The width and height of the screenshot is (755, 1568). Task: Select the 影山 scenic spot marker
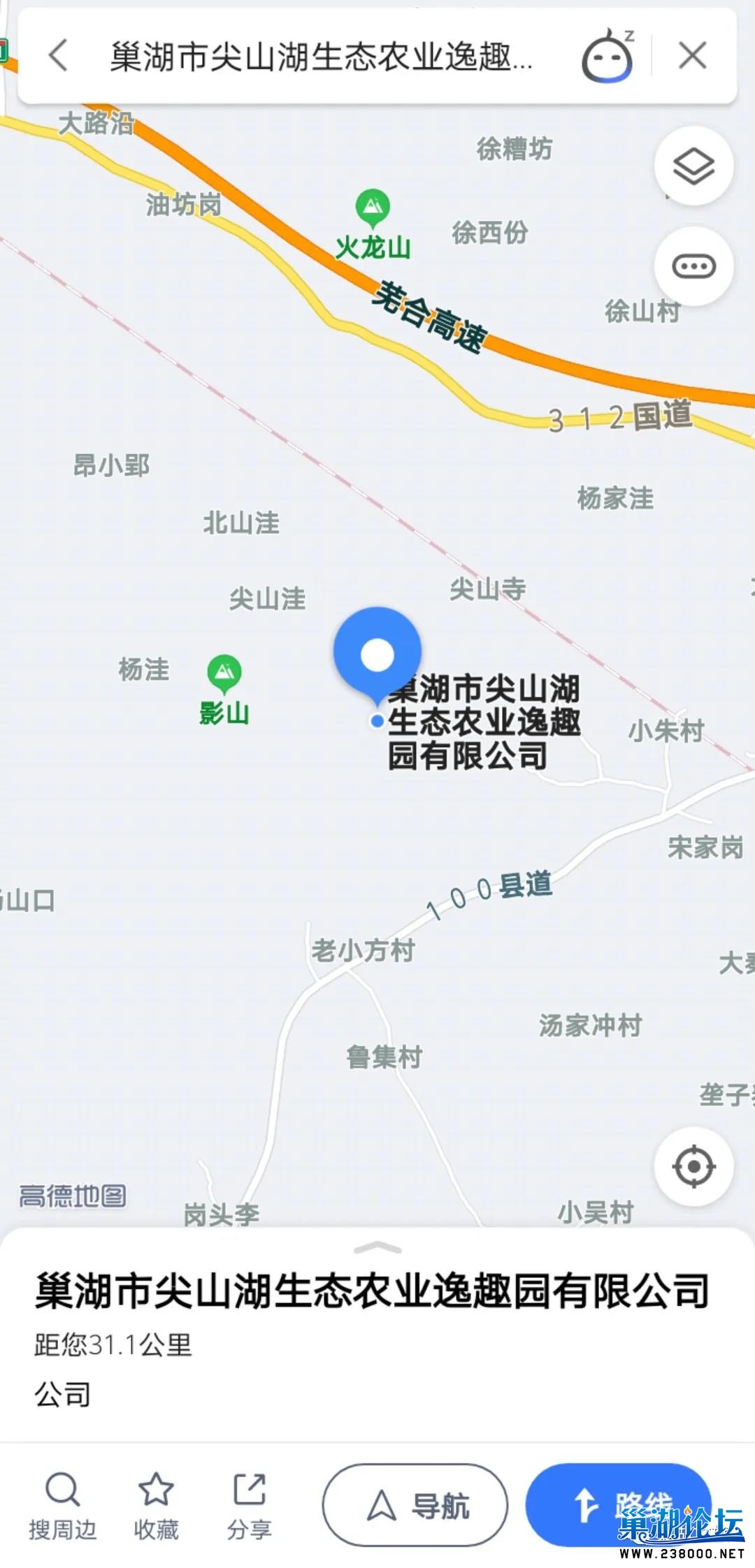(224, 672)
